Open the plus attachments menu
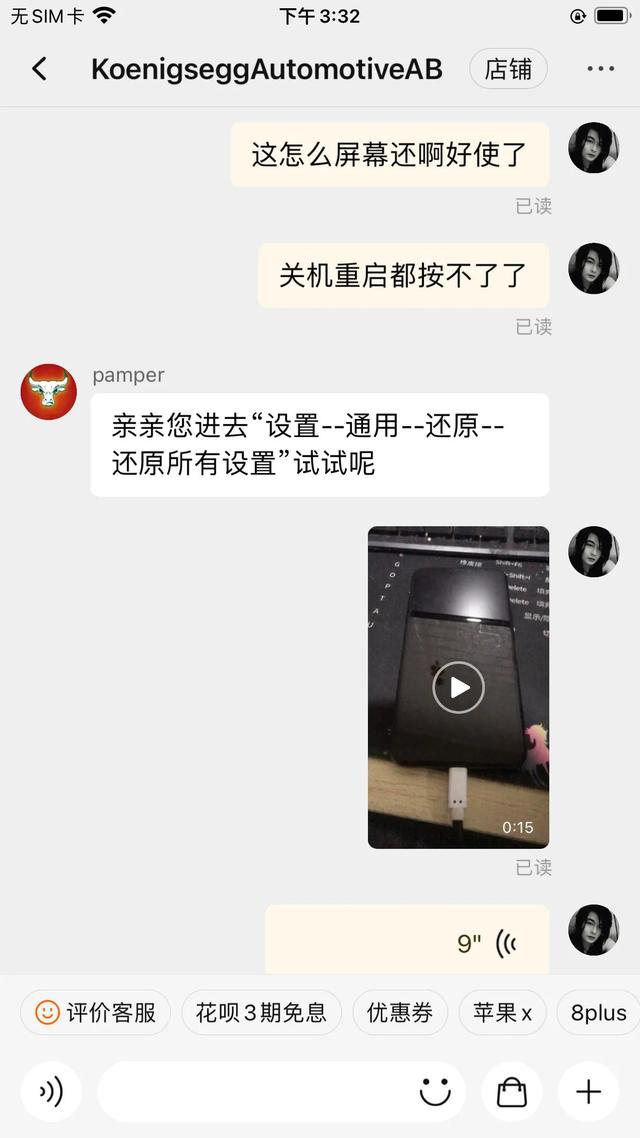Image resolution: width=640 pixels, height=1138 pixels. coord(589,1092)
